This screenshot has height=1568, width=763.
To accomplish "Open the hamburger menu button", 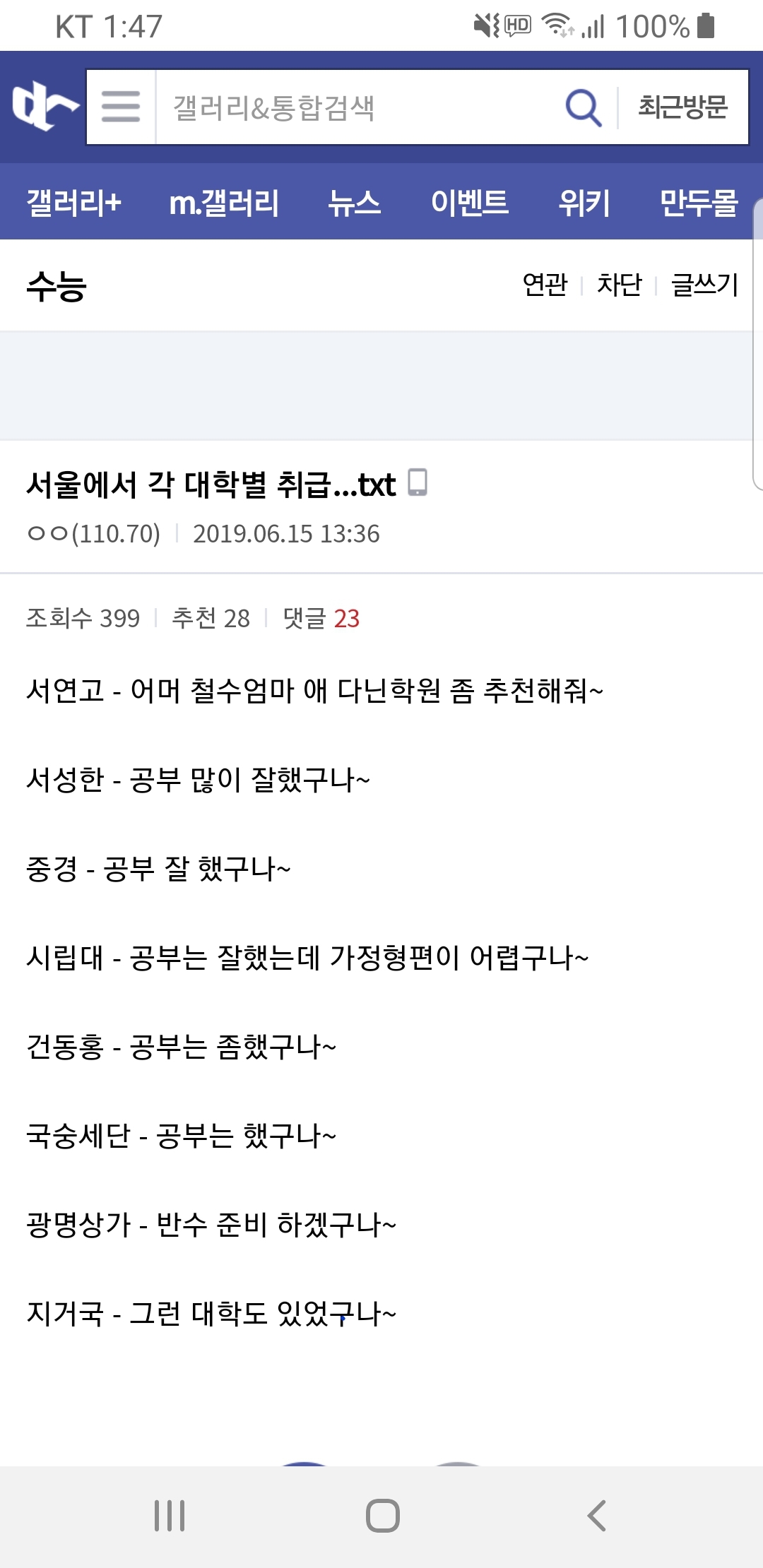I will (x=121, y=107).
